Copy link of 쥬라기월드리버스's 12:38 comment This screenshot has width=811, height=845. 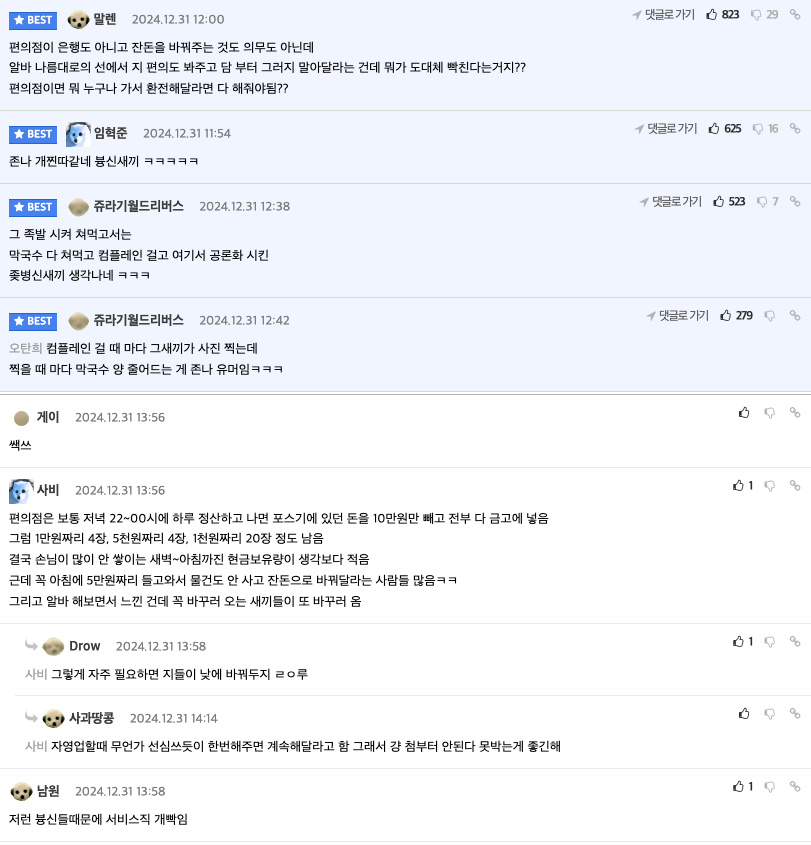click(x=795, y=202)
